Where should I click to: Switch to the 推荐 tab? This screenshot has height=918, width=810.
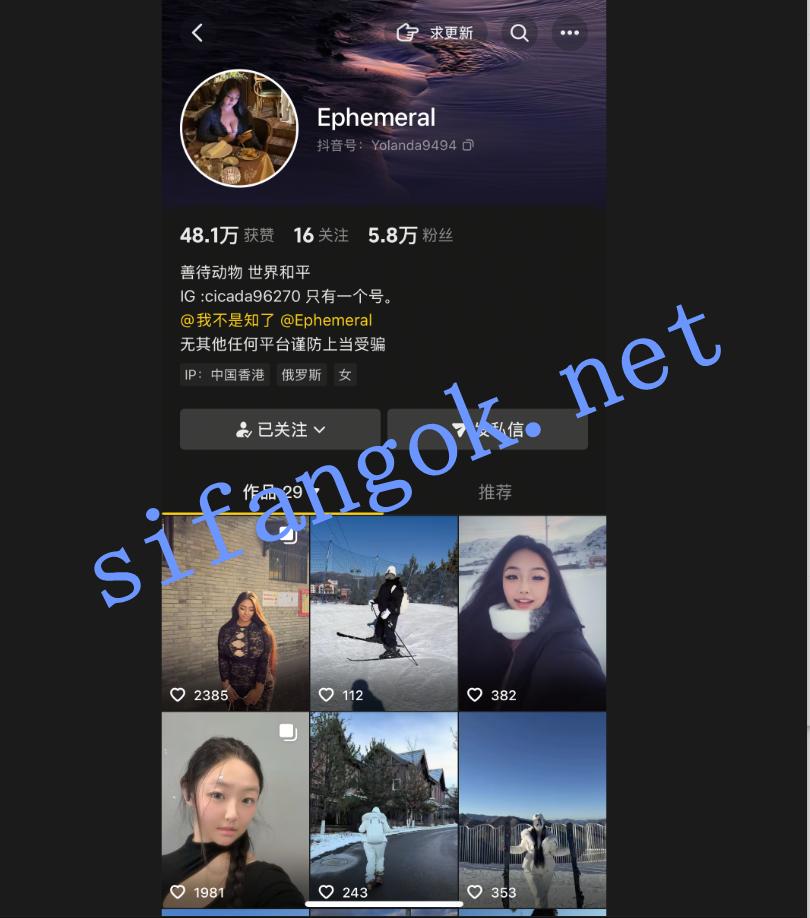pyautogui.click(x=494, y=492)
